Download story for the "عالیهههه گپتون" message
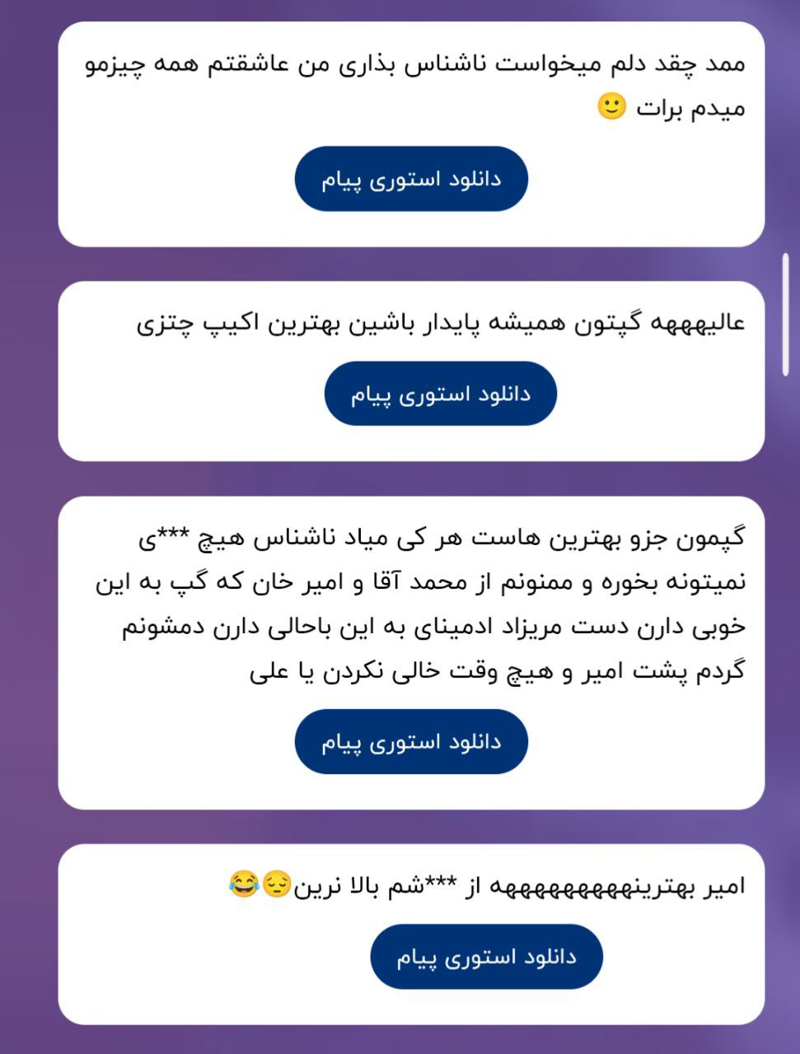Image resolution: width=800 pixels, height=1054 pixels. [x=440, y=393]
